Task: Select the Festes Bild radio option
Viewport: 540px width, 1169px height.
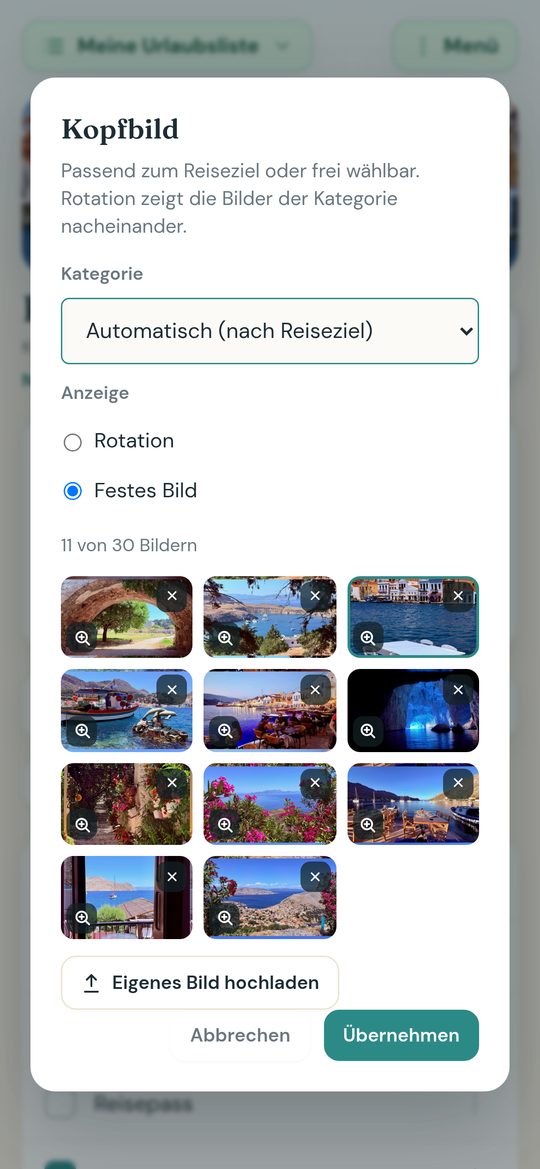Action: pyautogui.click(x=72, y=491)
